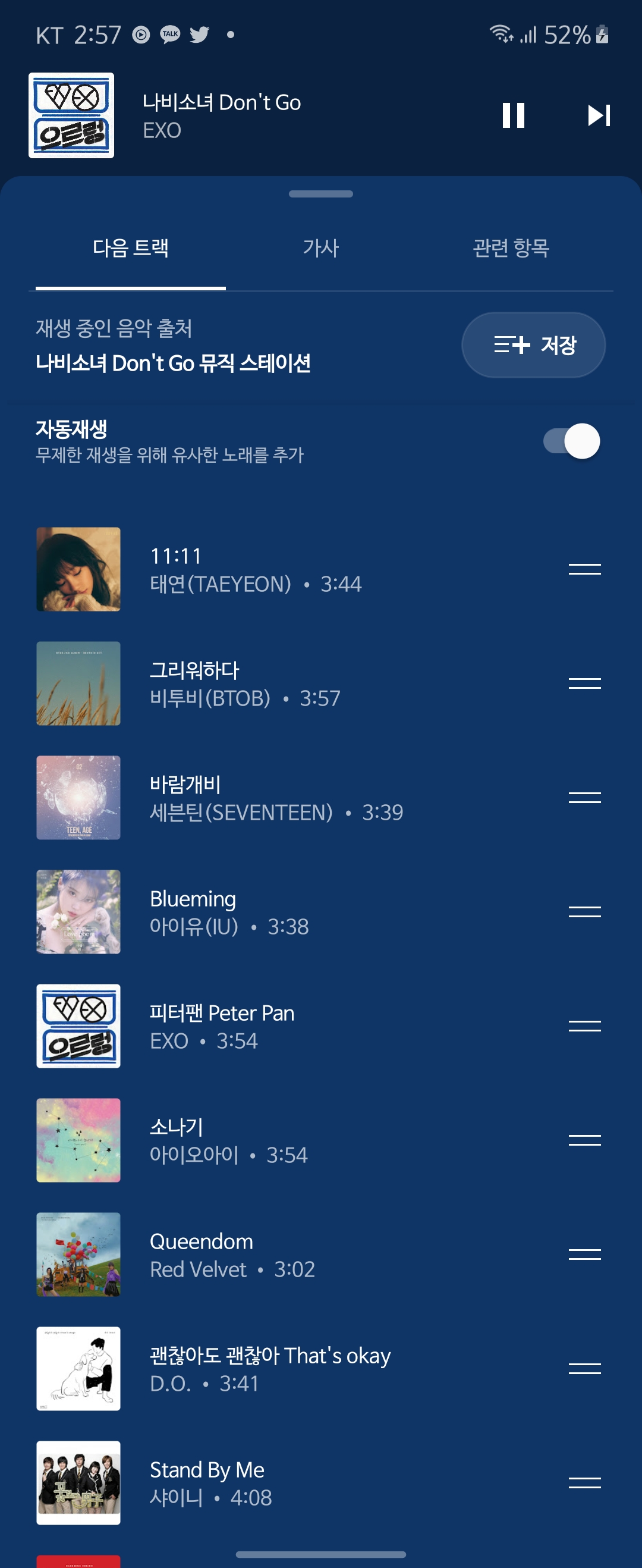This screenshot has width=642, height=1568.
Task: Pause the currently playing EXO song
Action: (513, 115)
